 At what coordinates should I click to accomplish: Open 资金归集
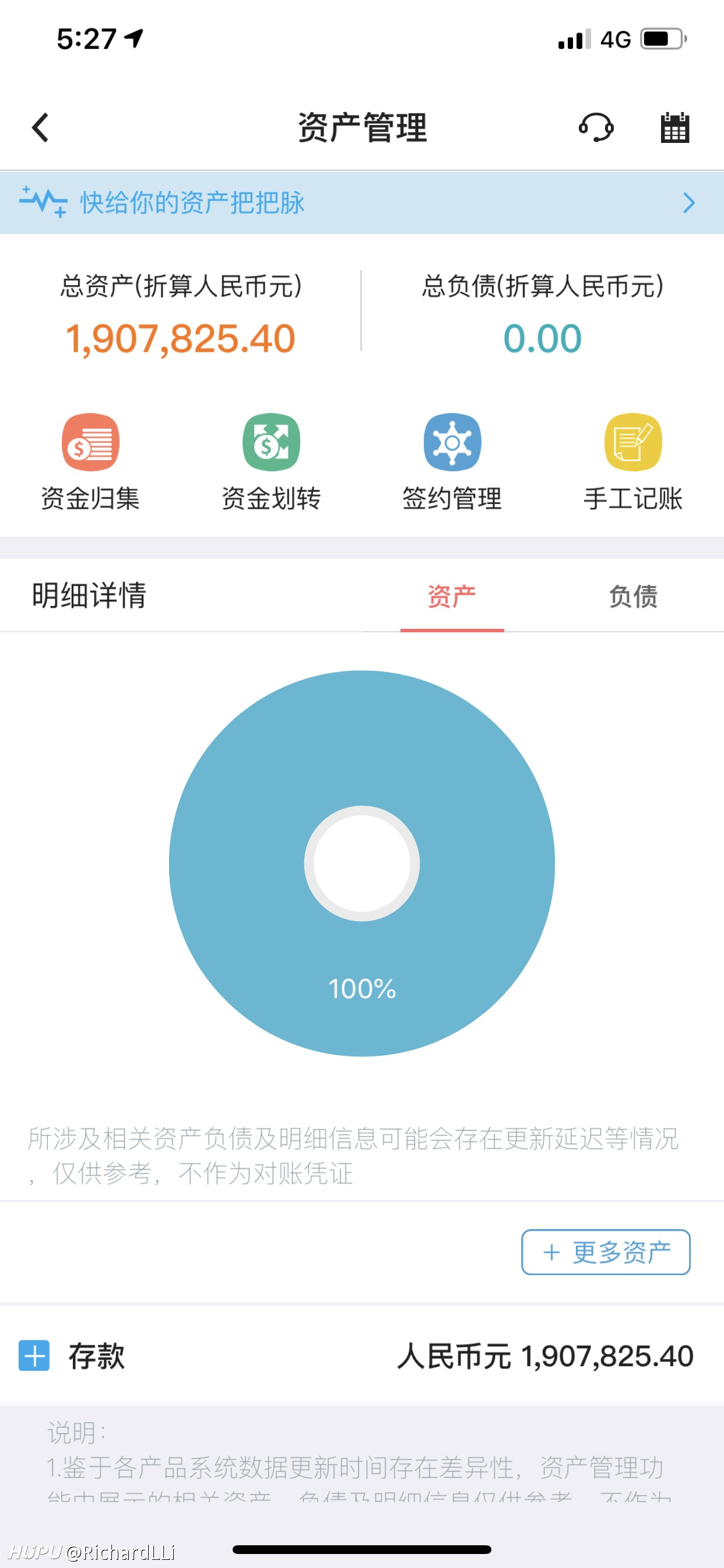click(x=90, y=462)
